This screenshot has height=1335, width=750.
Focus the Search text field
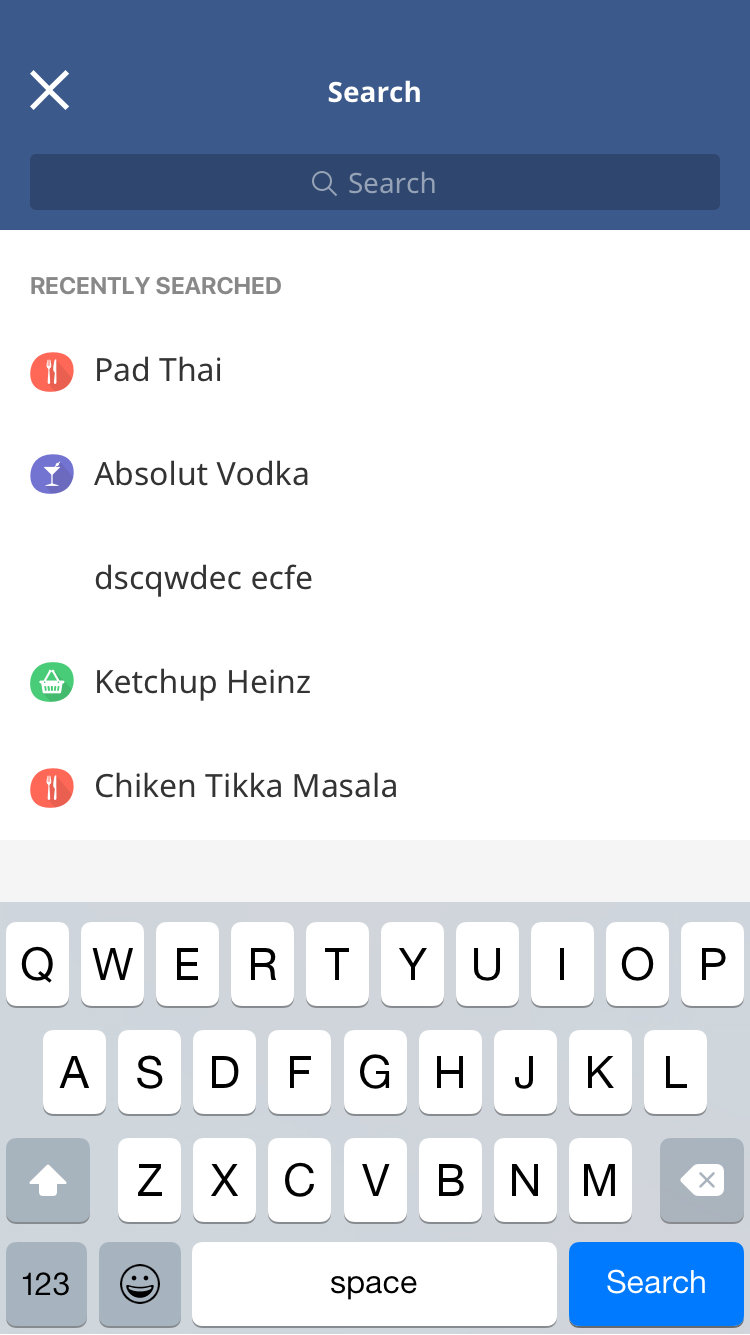(x=374, y=183)
